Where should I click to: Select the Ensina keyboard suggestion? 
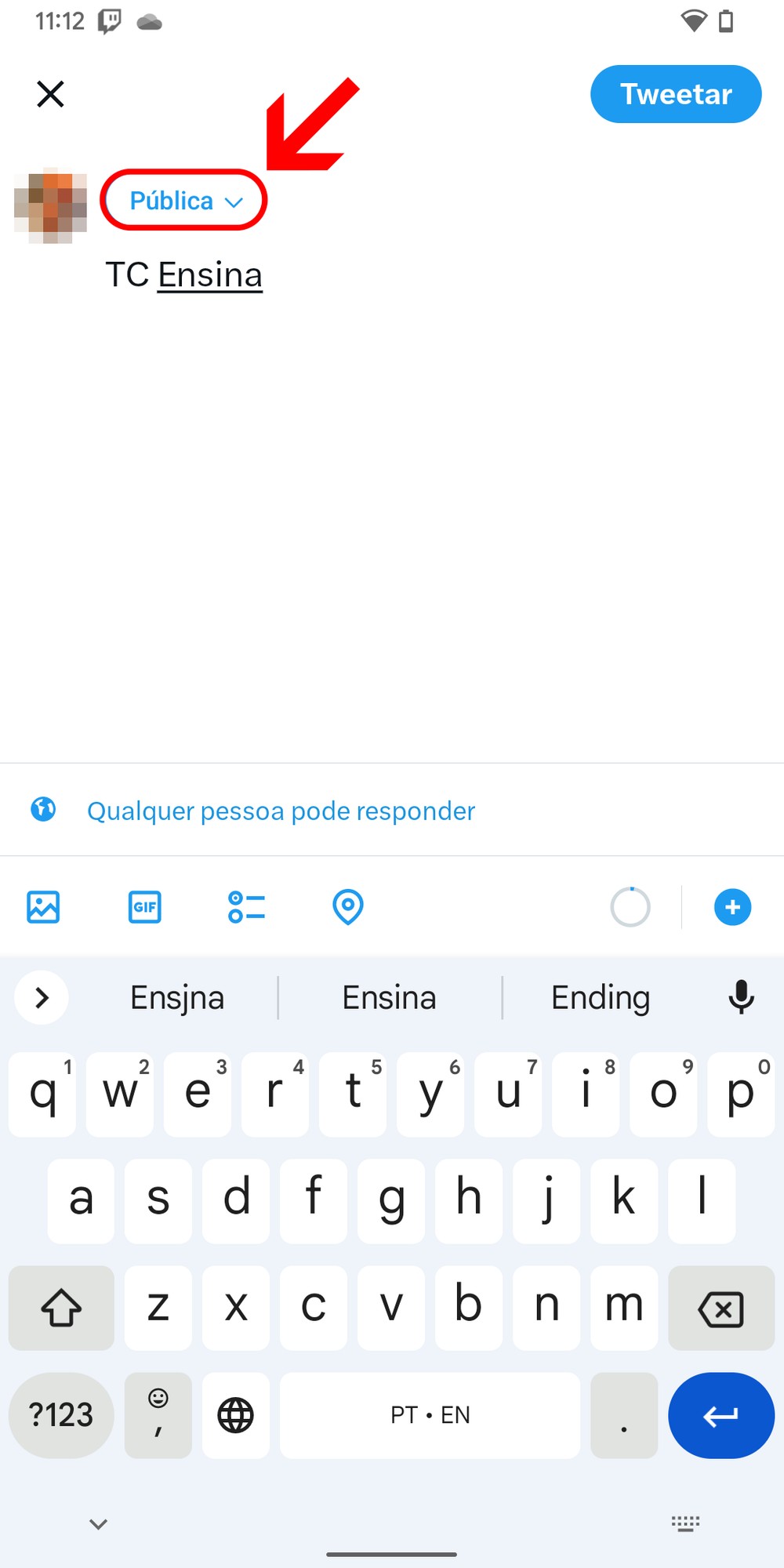389,998
